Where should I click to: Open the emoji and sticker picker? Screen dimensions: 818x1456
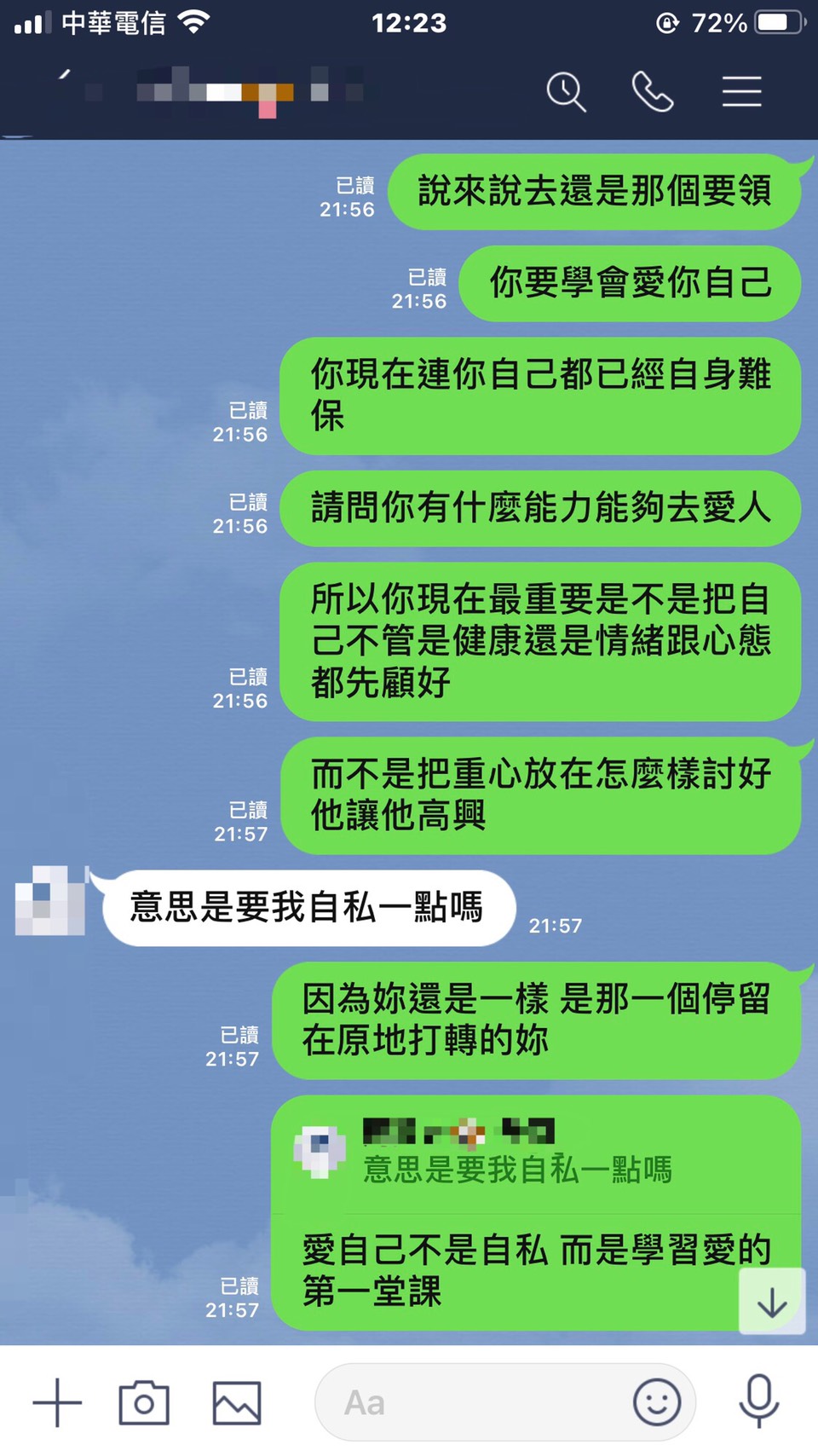(657, 1402)
